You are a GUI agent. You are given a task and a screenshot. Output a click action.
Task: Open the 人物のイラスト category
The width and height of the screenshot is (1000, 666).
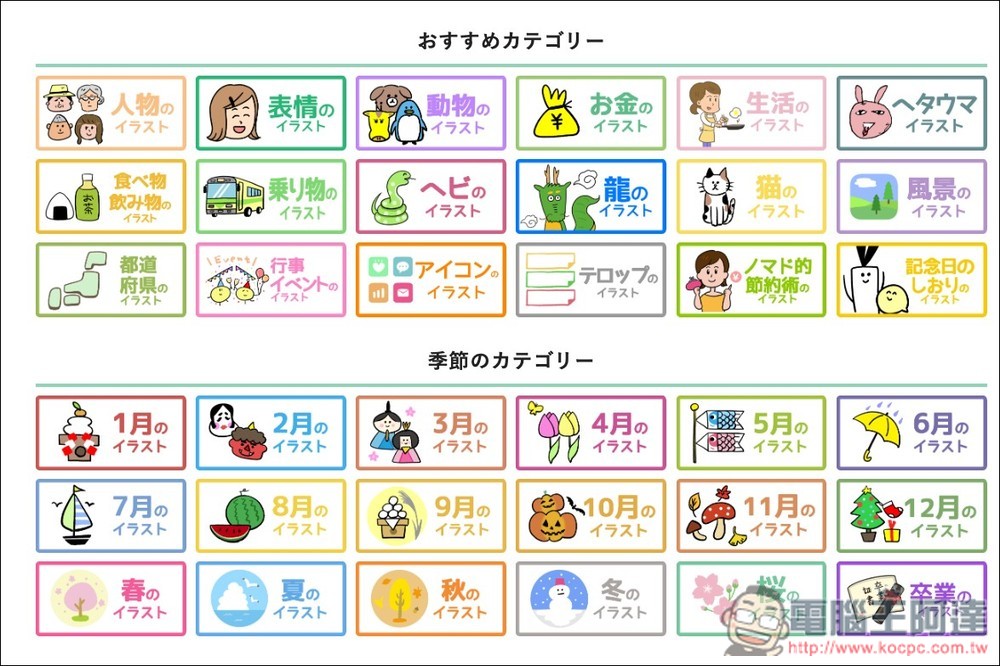(x=111, y=113)
